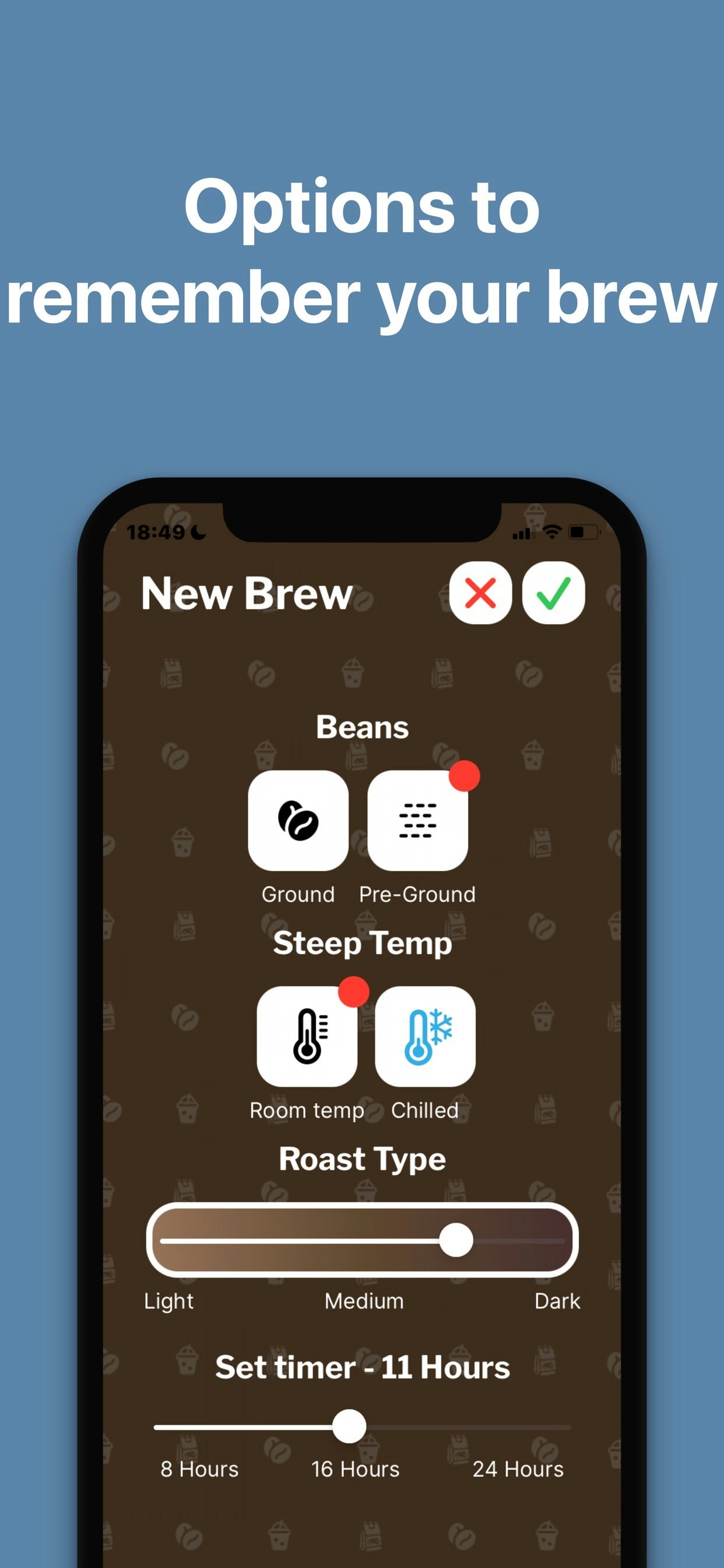
Task: Select the Dark roast label
Action: [x=557, y=1301]
